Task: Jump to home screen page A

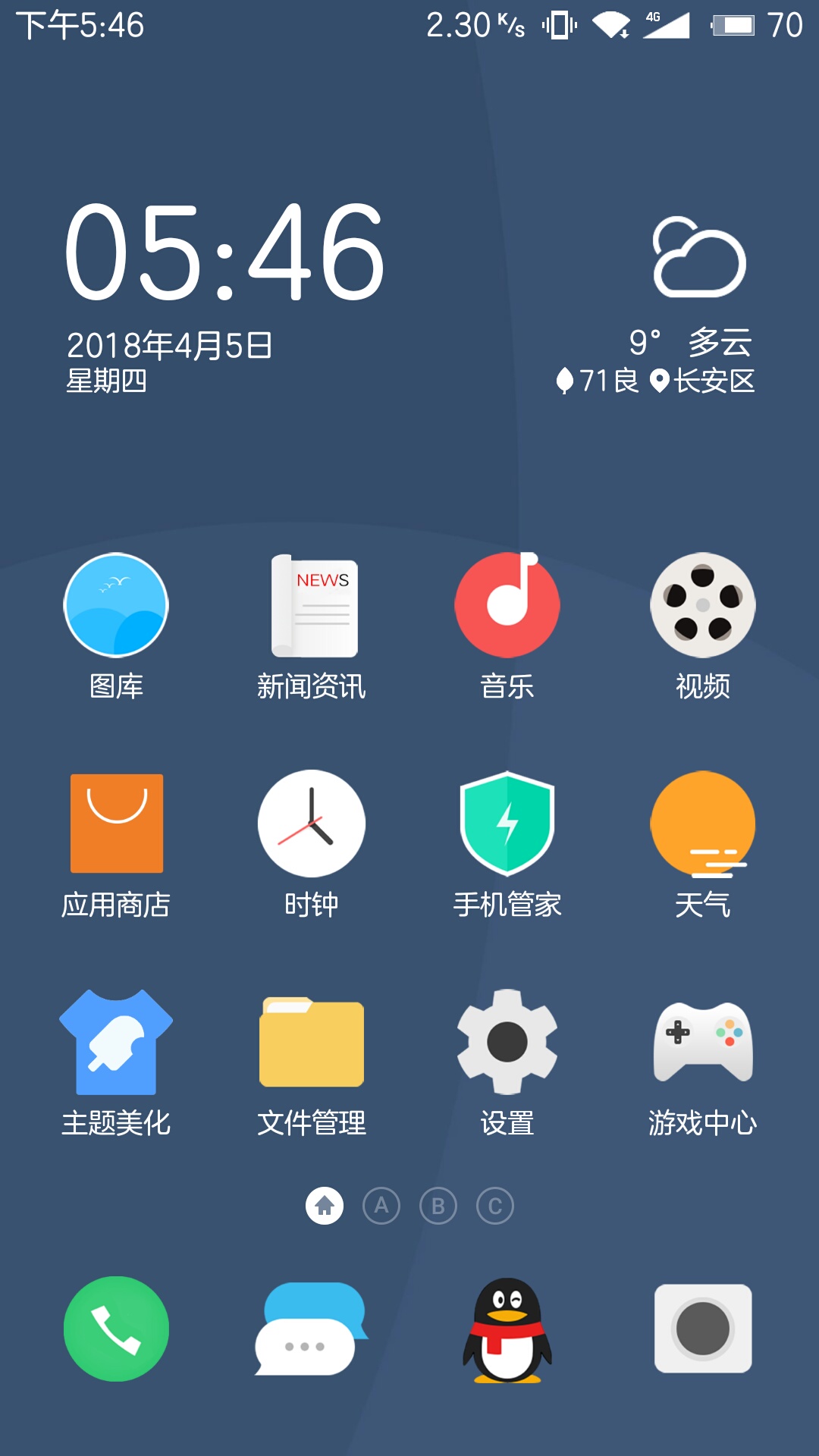Action: (381, 1206)
